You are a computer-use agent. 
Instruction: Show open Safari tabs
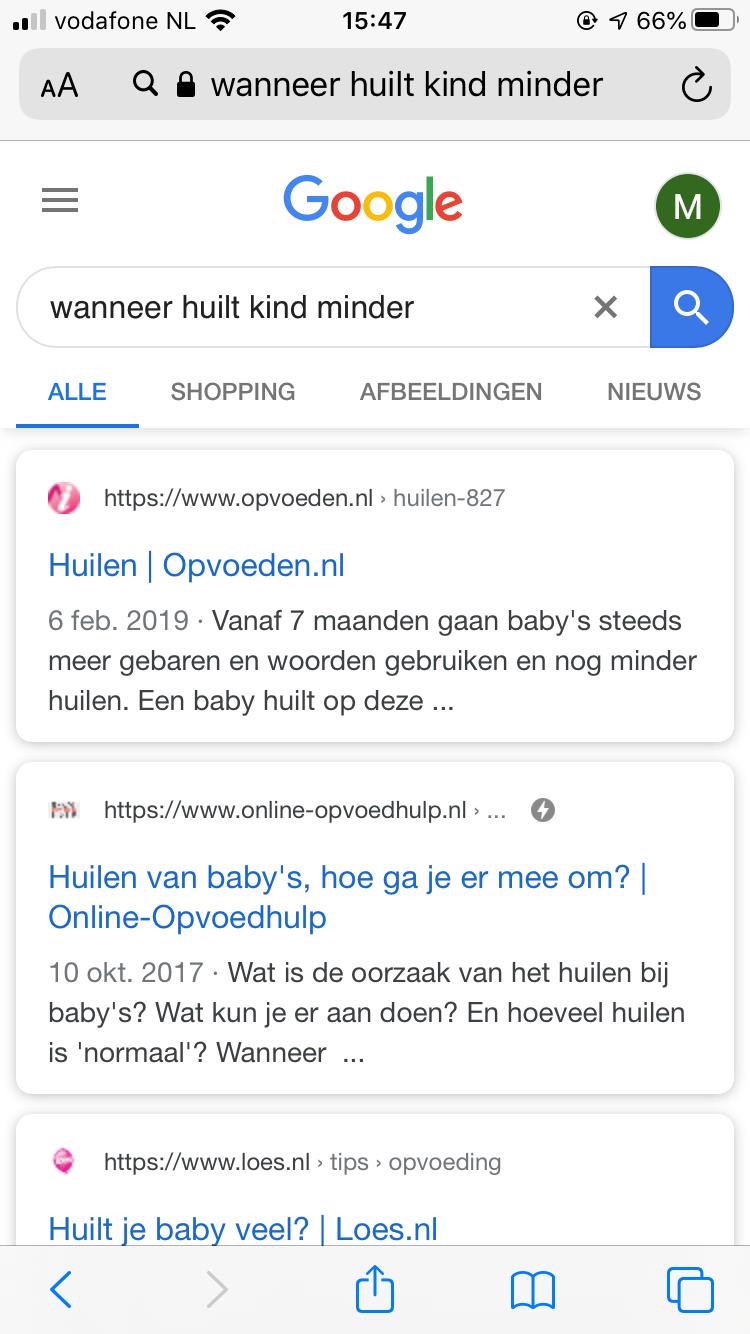coord(689,1290)
